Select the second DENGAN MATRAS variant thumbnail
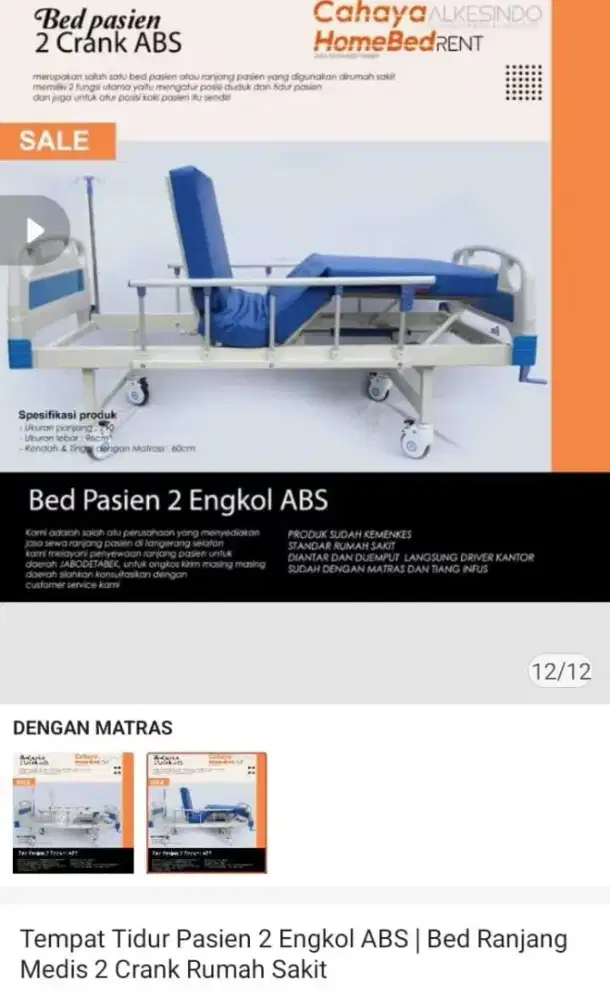The image size is (610, 1000). point(207,812)
